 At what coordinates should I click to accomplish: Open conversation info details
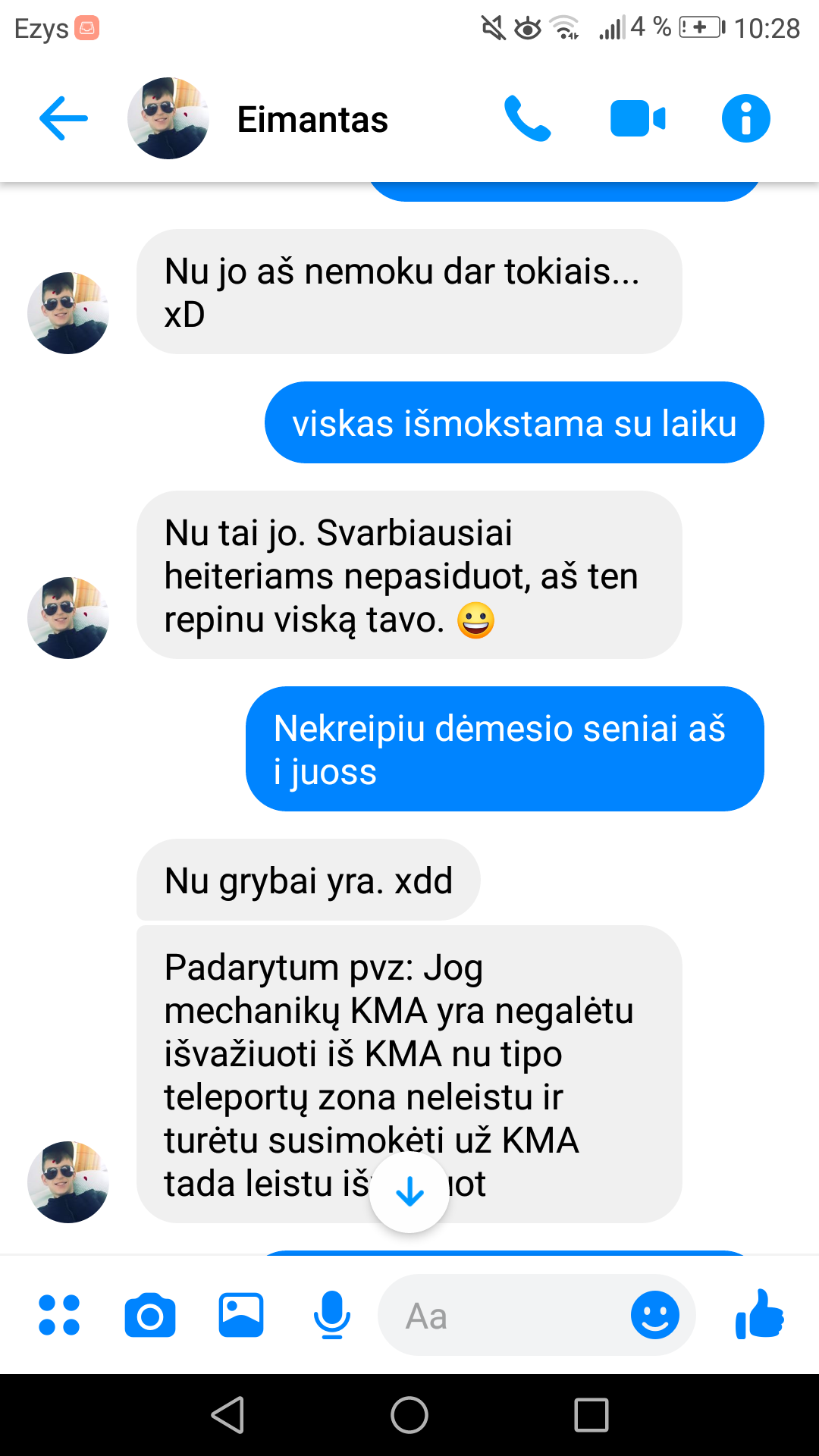tap(745, 118)
